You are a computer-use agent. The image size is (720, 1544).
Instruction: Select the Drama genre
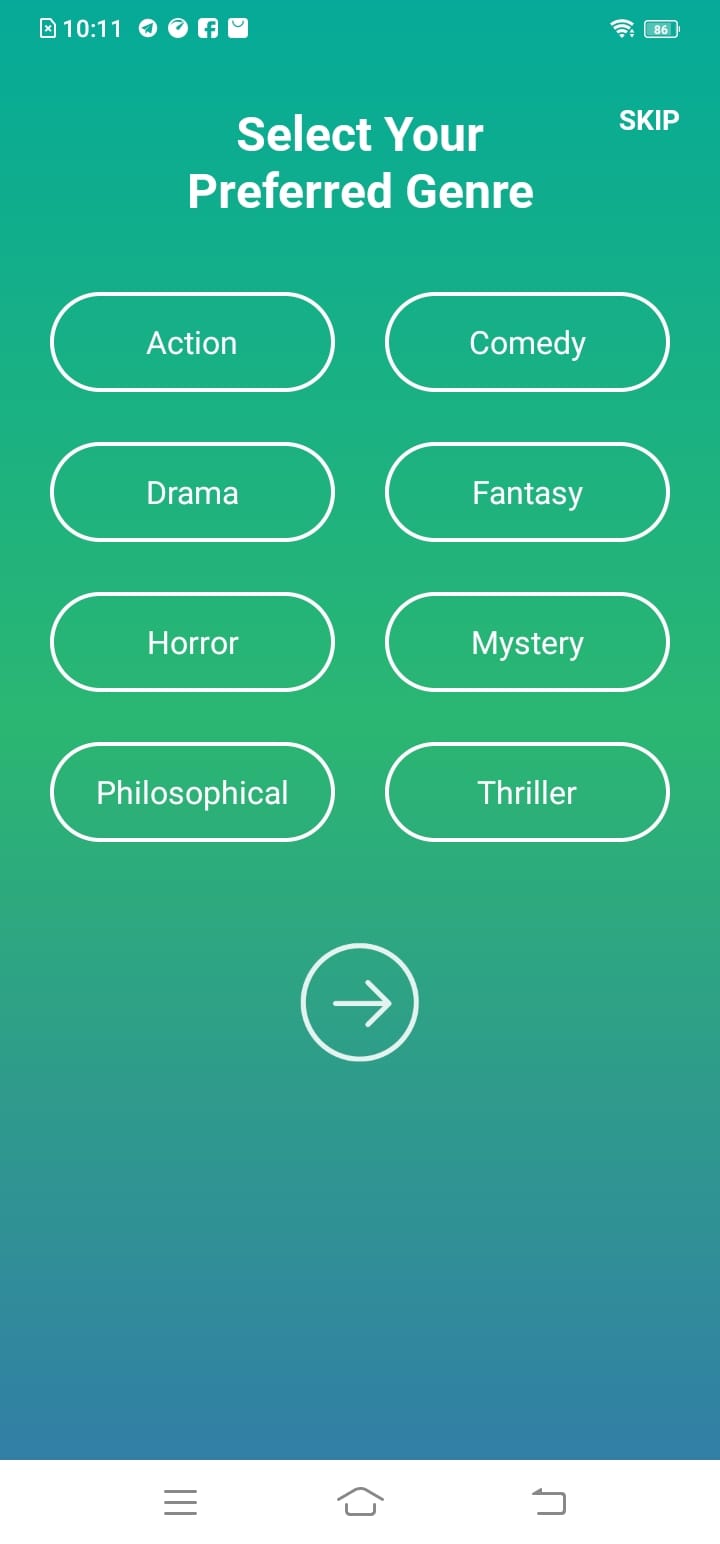tap(192, 492)
